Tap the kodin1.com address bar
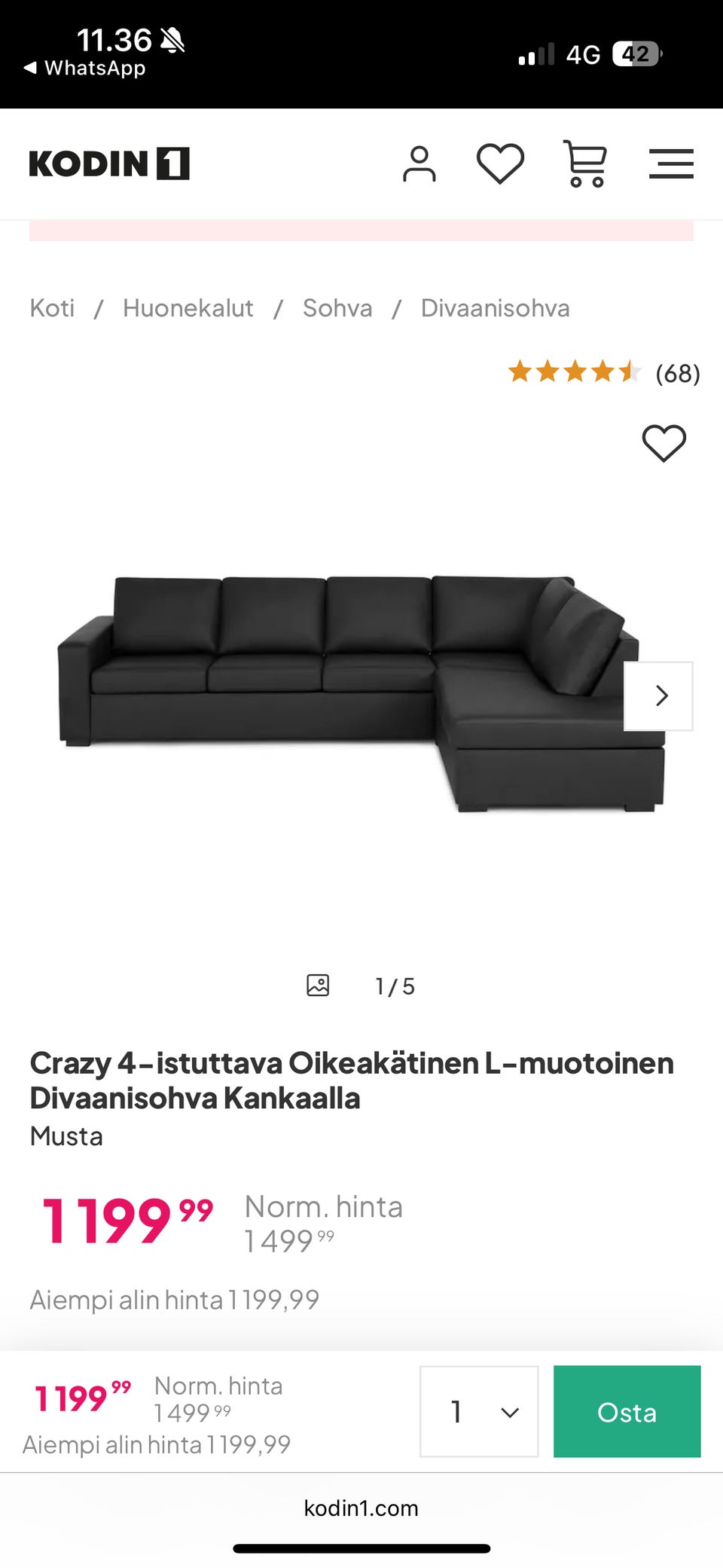This screenshot has height=1568, width=723. [361, 1508]
